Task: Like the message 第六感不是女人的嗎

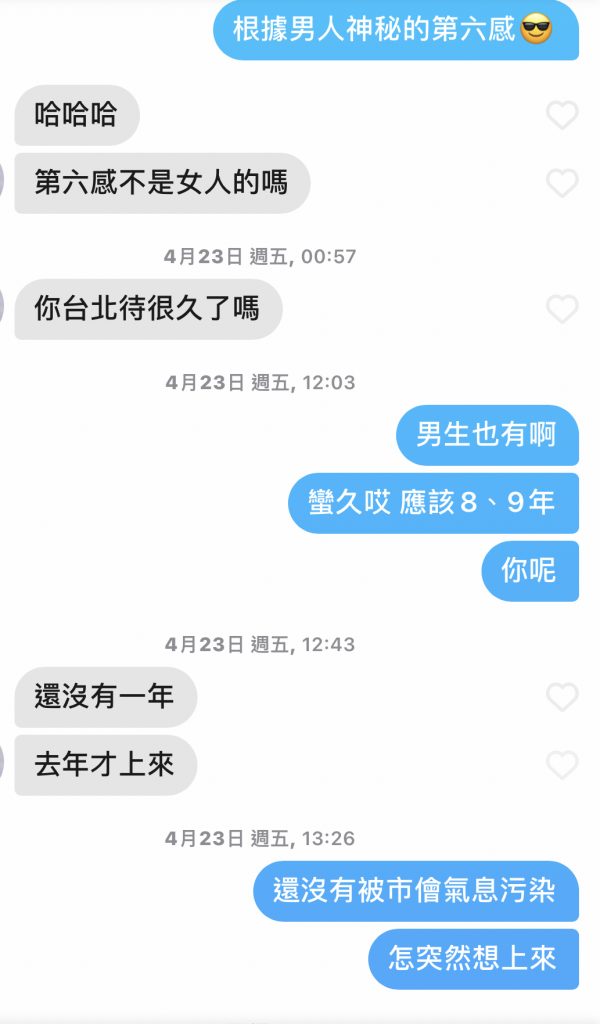Action: (x=562, y=183)
